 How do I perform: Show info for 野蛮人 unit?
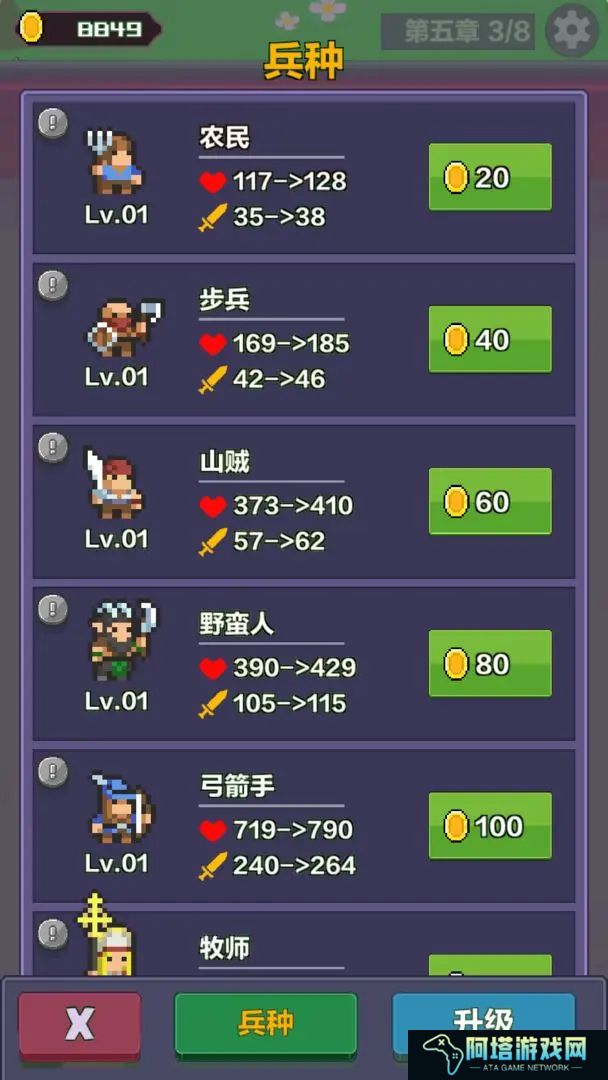coord(53,609)
